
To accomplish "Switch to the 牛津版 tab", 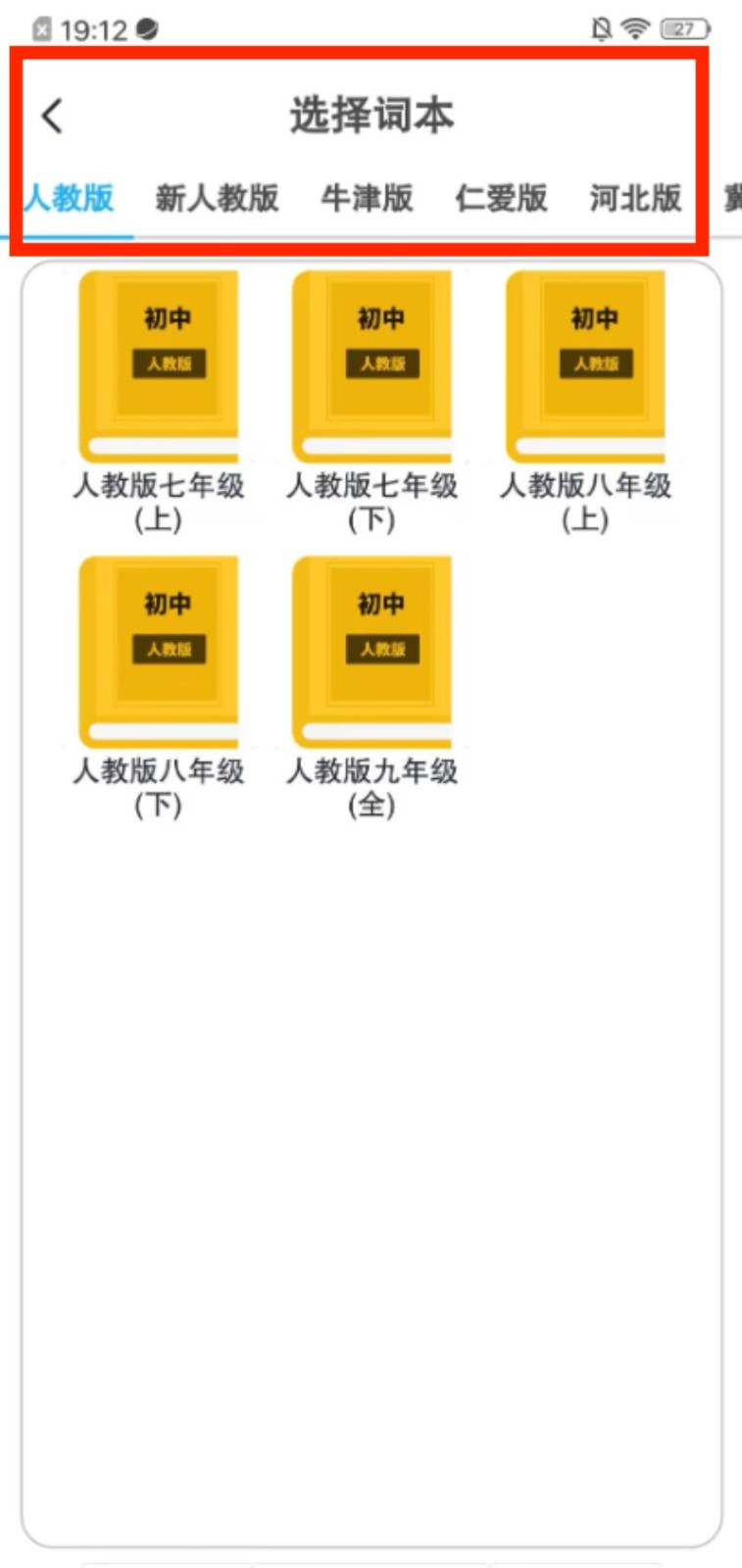I will point(367,198).
